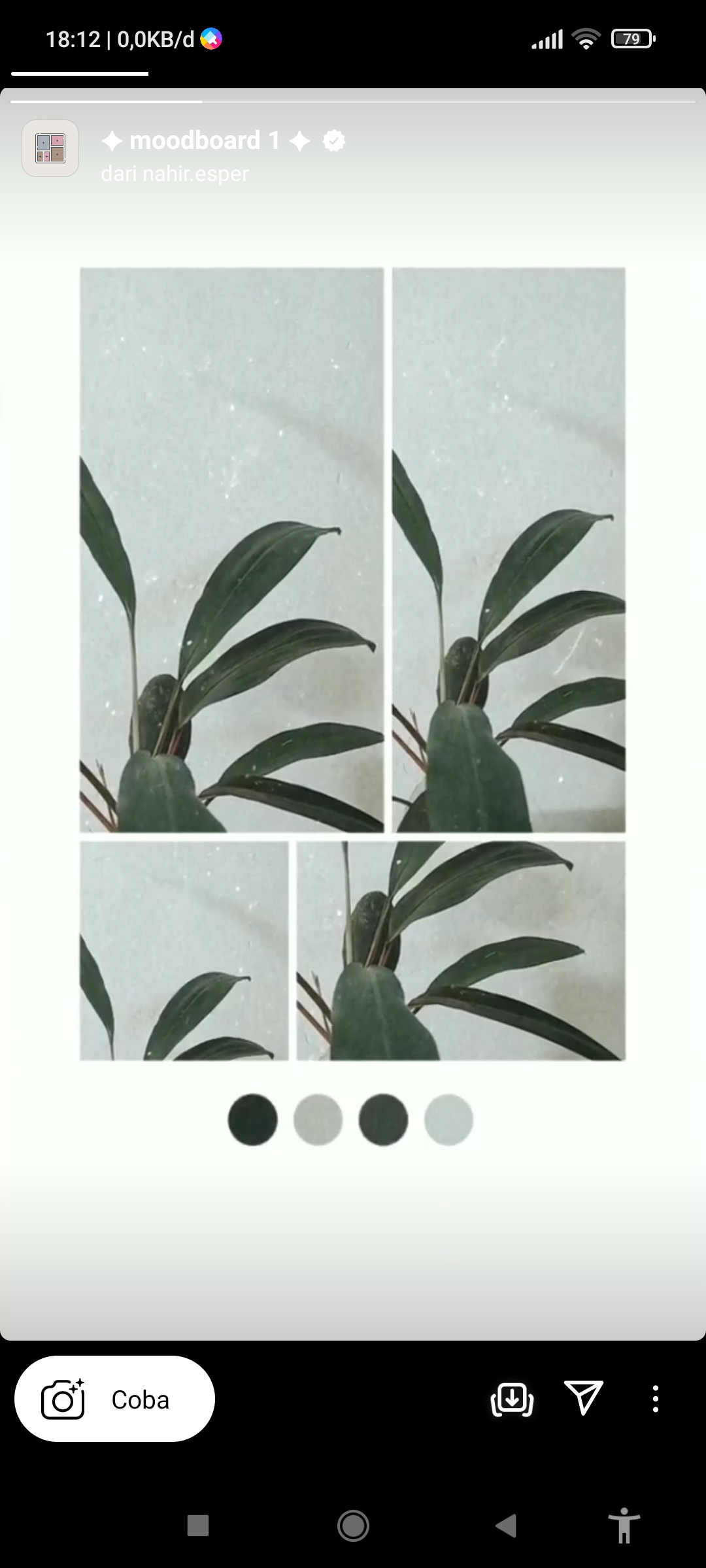The image size is (706, 1568).
Task: Go back with system back button
Action: coord(506,1526)
